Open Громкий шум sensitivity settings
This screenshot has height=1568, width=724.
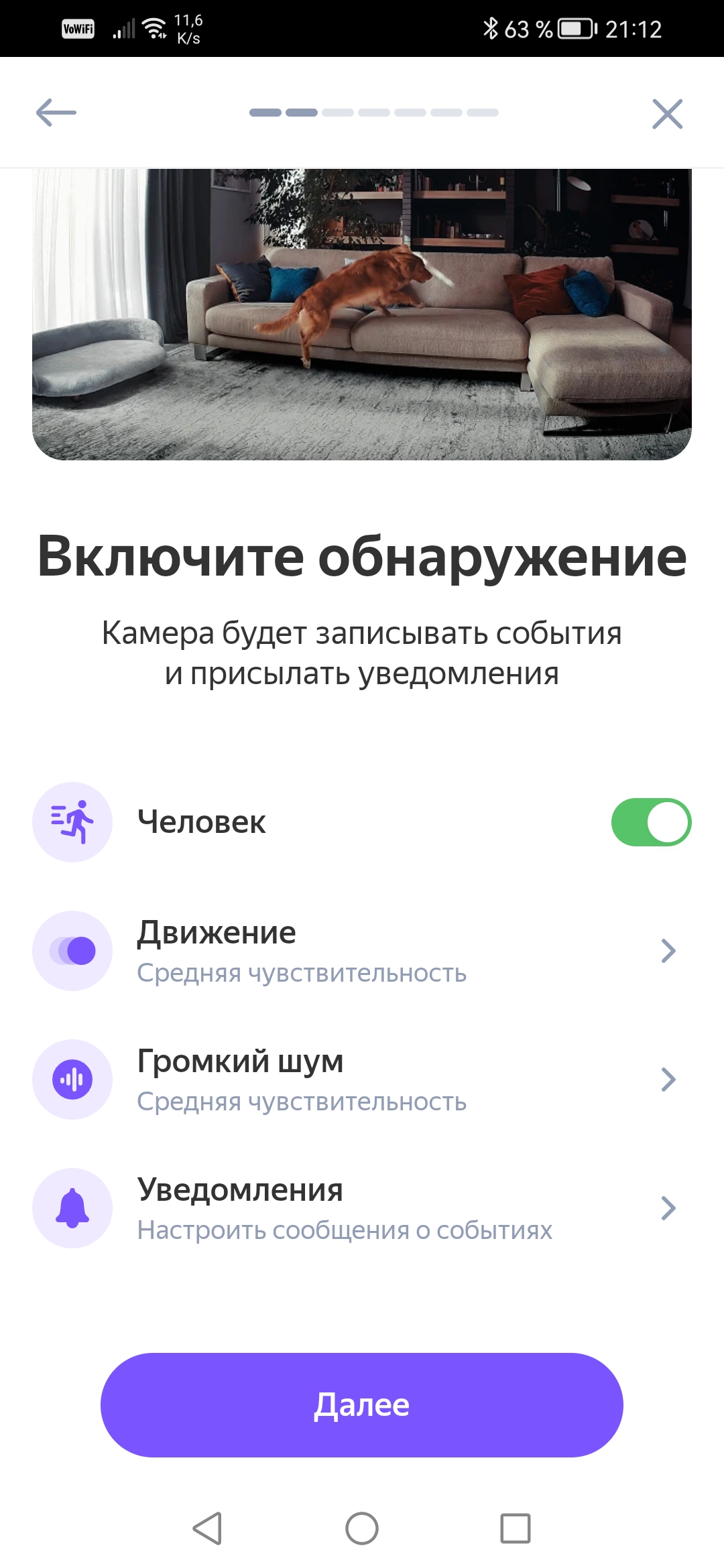tap(362, 1080)
